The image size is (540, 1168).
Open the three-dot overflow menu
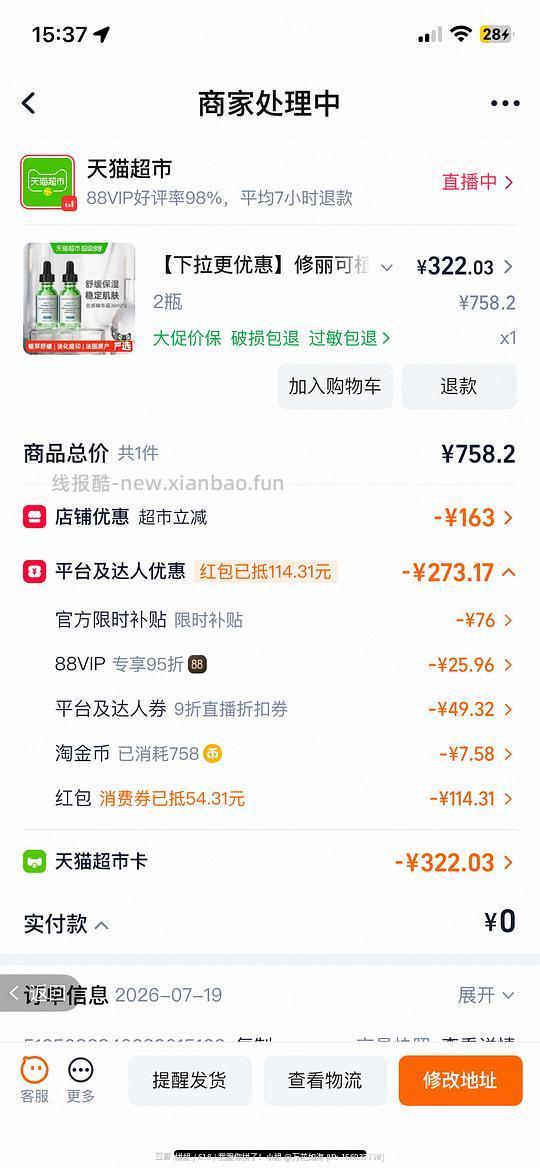click(x=505, y=104)
